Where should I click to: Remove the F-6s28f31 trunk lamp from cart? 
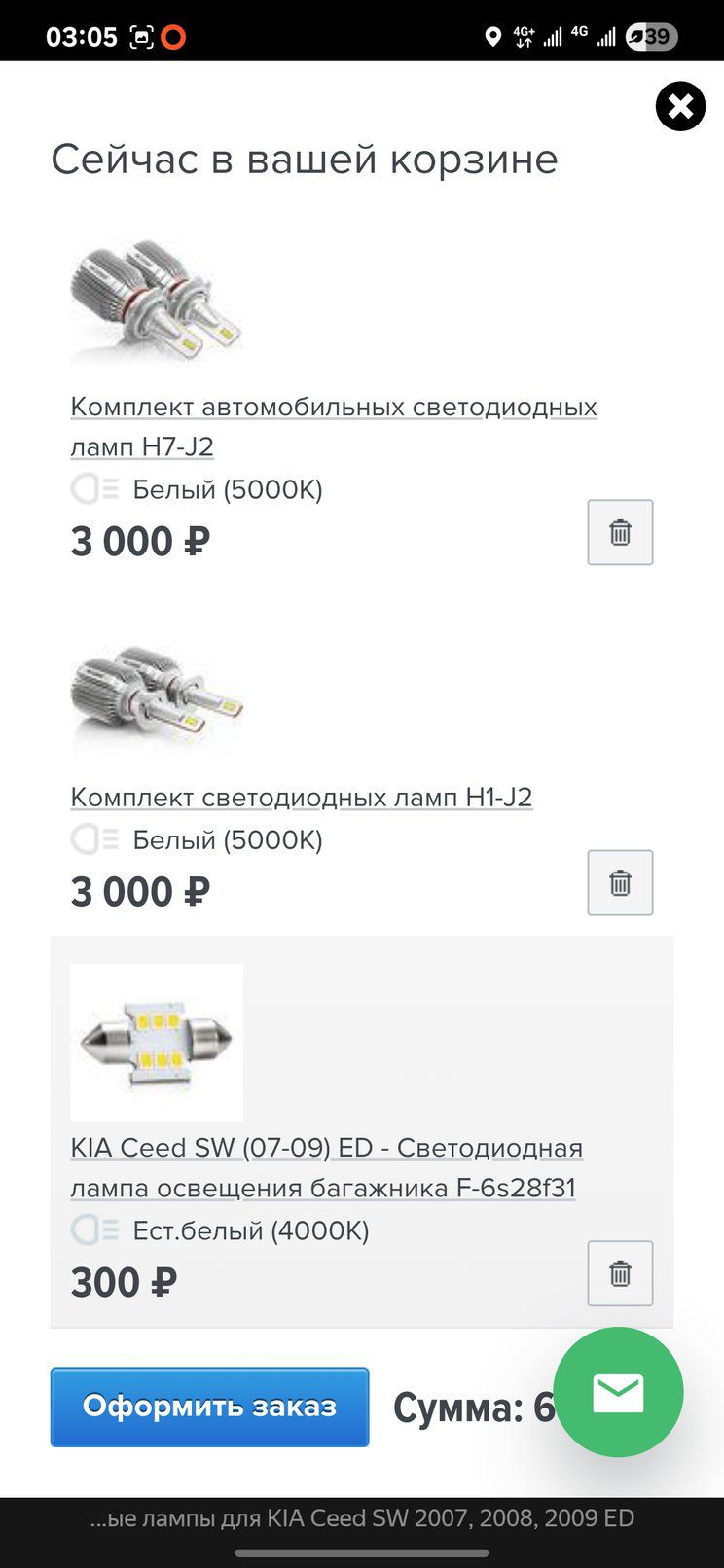(620, 1273)
